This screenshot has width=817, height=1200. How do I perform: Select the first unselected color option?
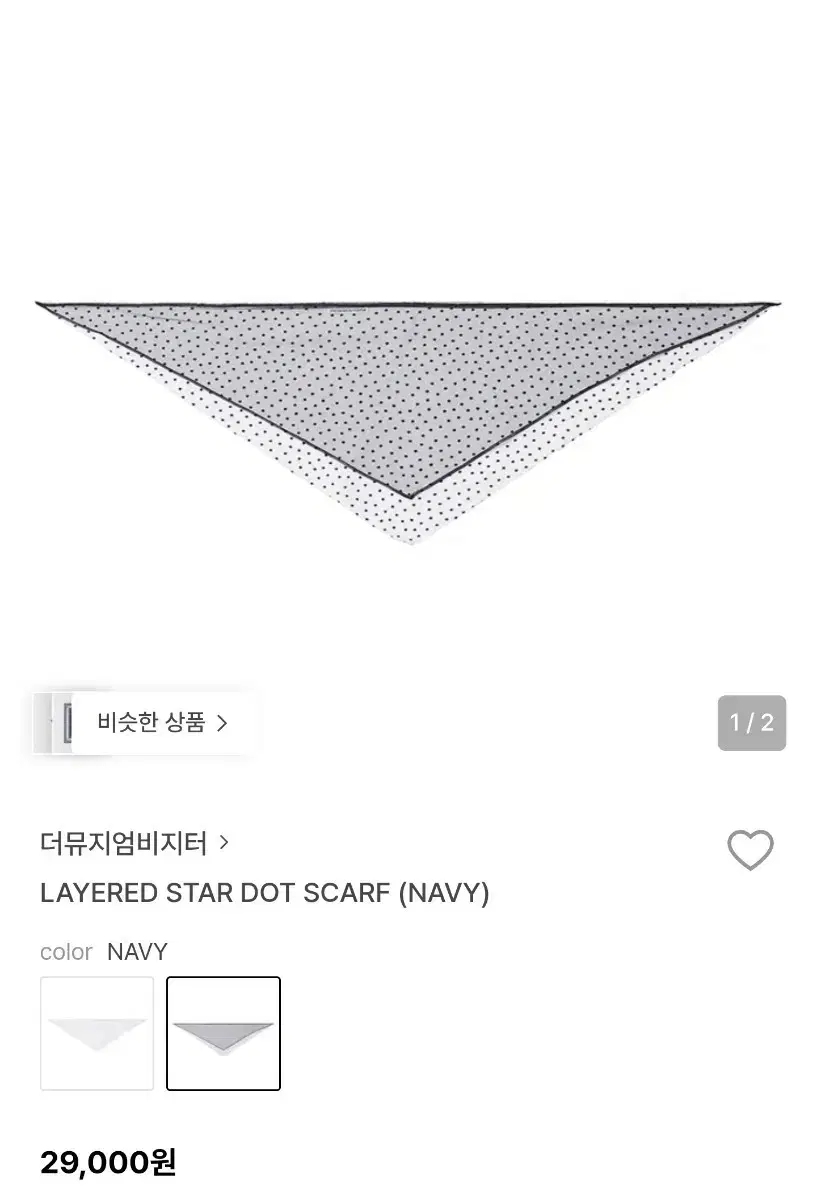pyautogui.click(x=97, y=1033)
